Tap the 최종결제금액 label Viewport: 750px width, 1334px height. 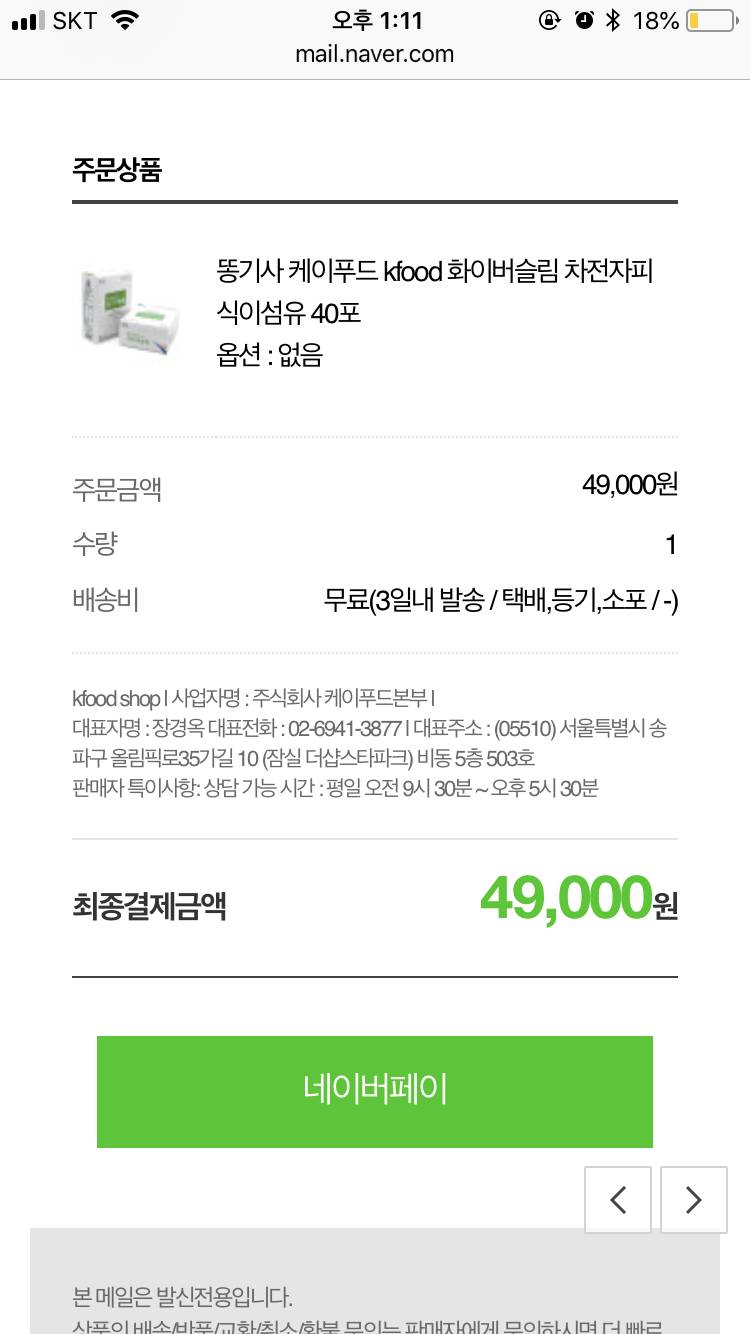click(149, 905)
